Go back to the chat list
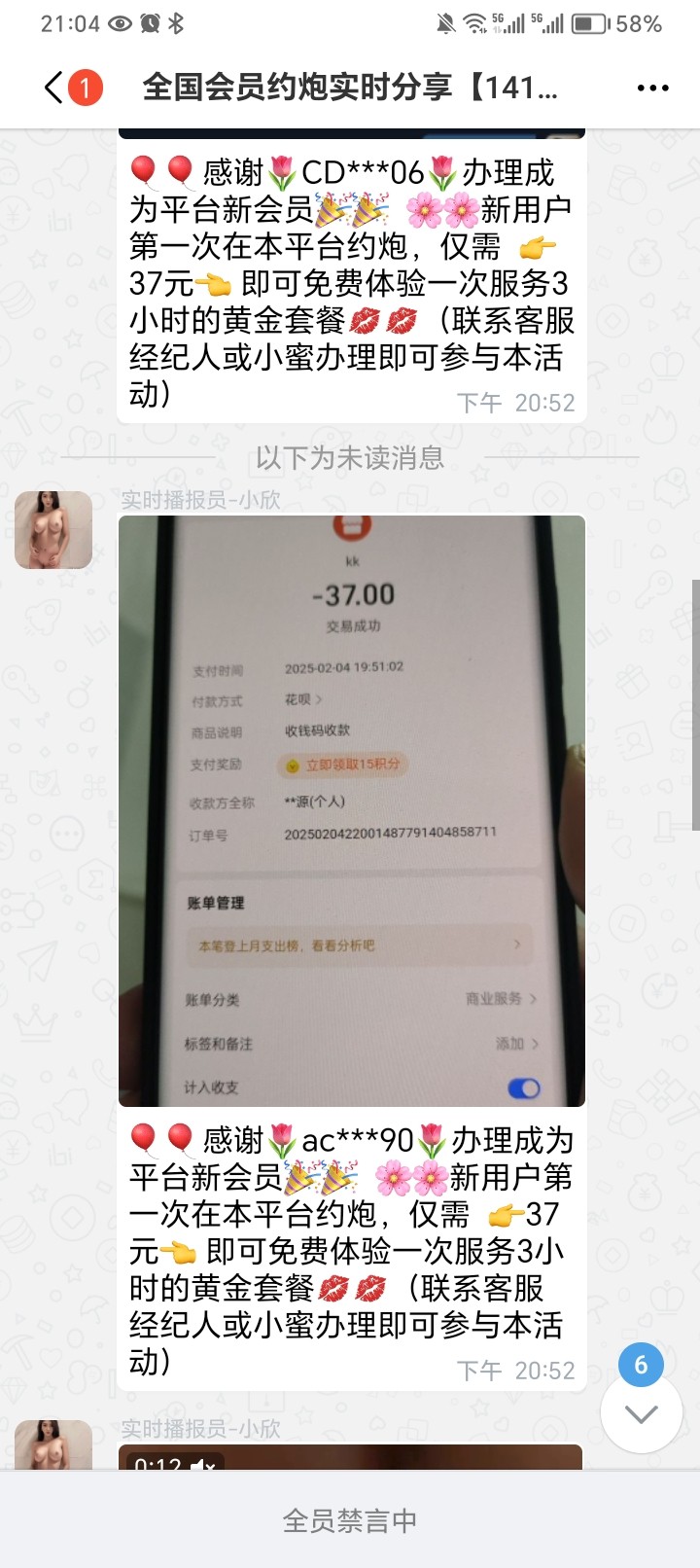Viewport: 700px width, 1568px height. point(55,88)
